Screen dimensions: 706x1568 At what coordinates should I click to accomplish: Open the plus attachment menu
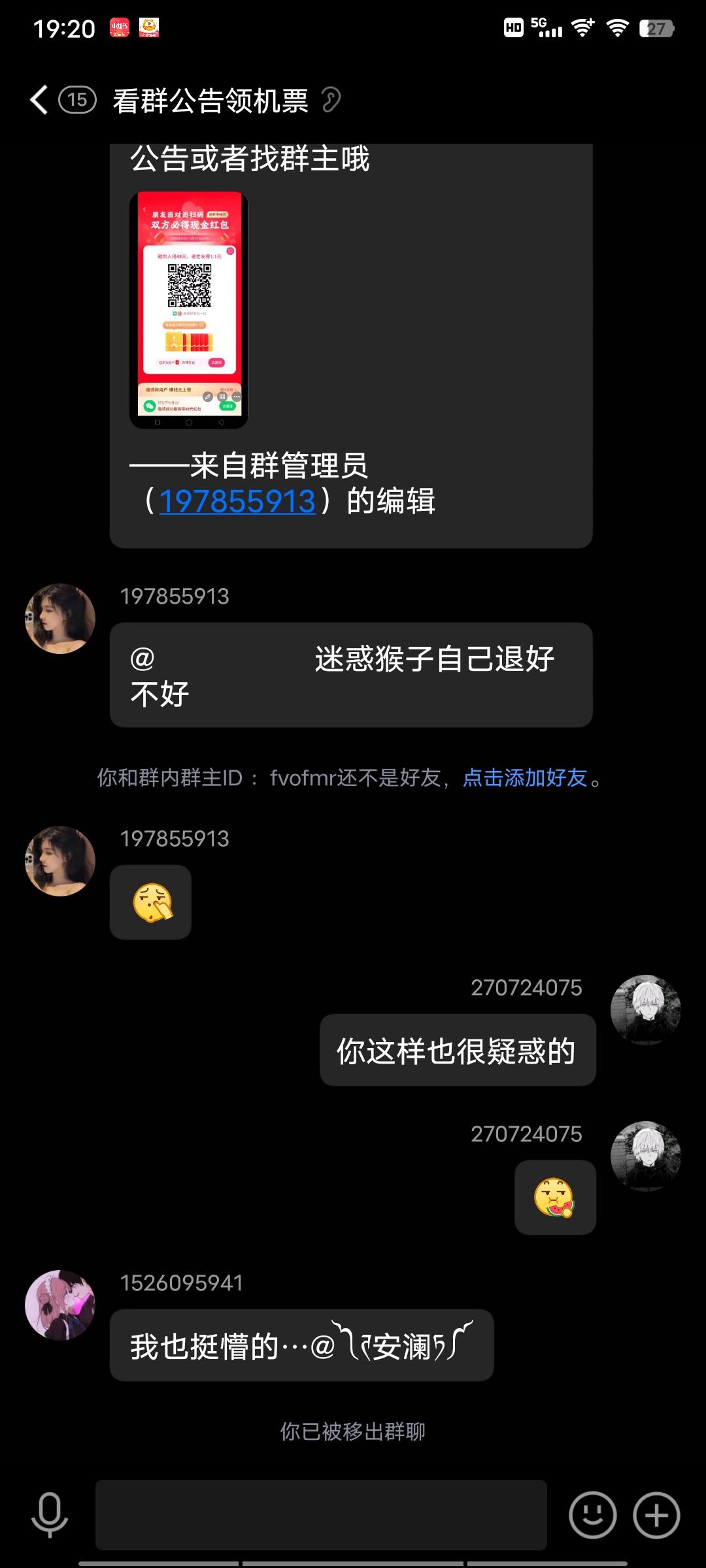pos(657,1515)
